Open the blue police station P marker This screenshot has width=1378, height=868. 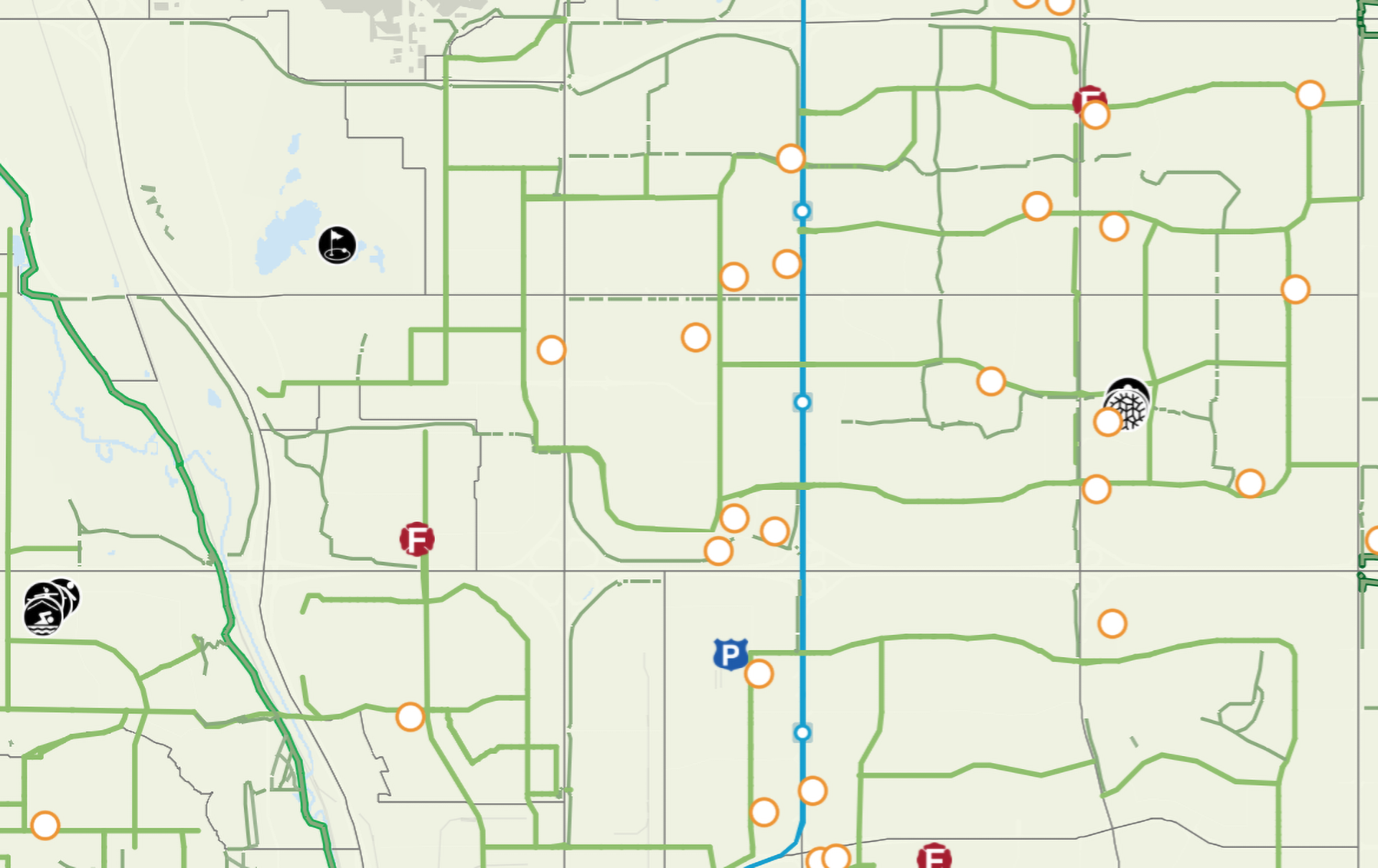(x=730, y=654)
